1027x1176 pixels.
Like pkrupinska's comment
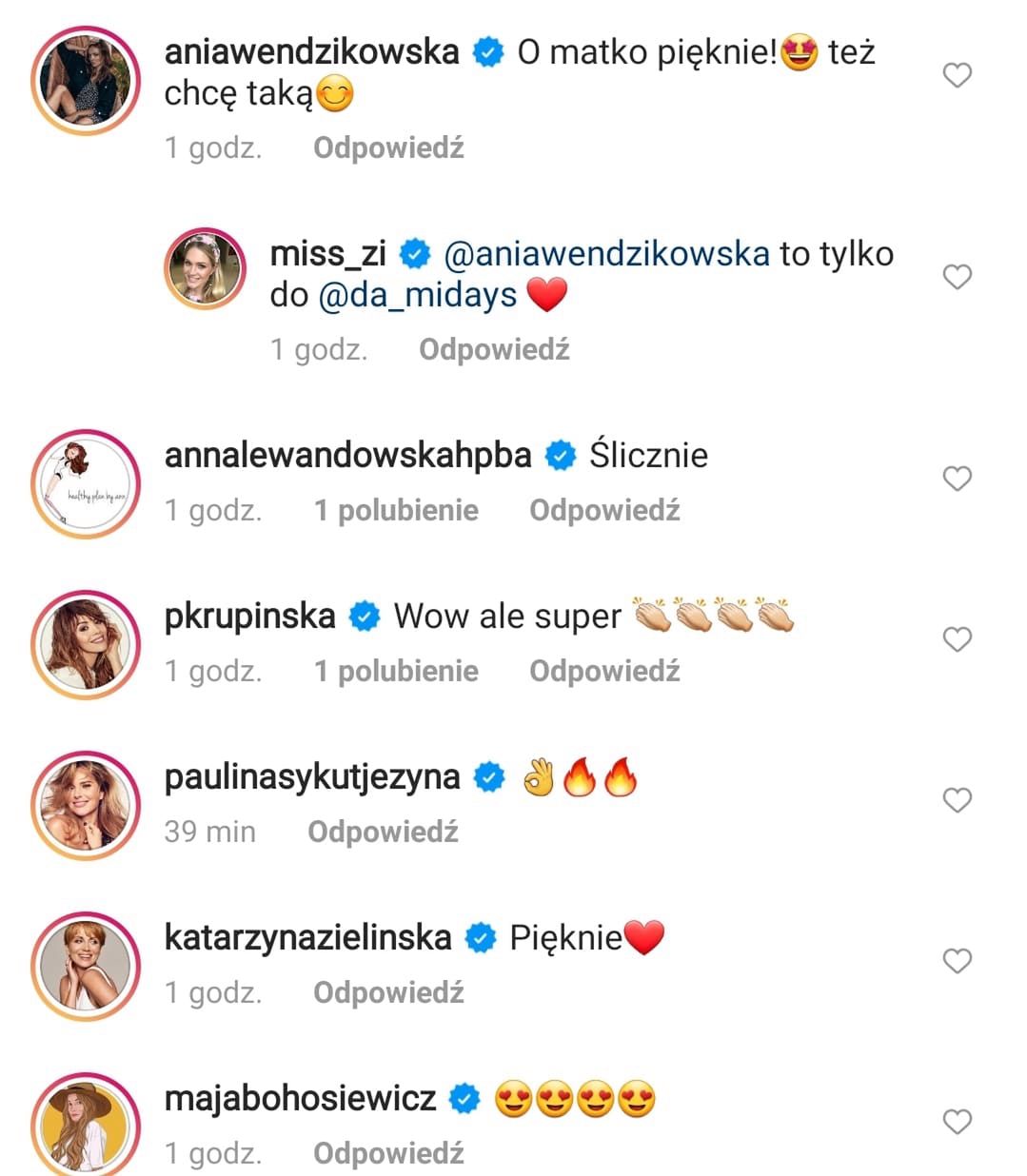[957, 639]
